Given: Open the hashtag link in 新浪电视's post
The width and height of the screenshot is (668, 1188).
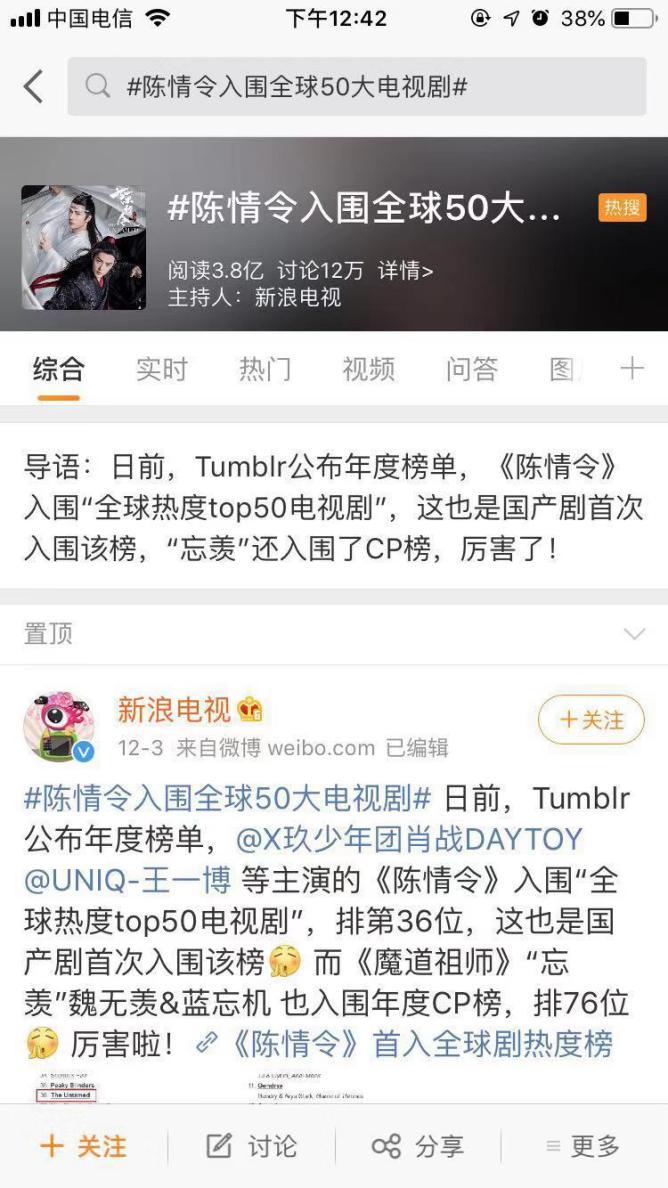Looking at the screenshot, I should coord(228,798).
